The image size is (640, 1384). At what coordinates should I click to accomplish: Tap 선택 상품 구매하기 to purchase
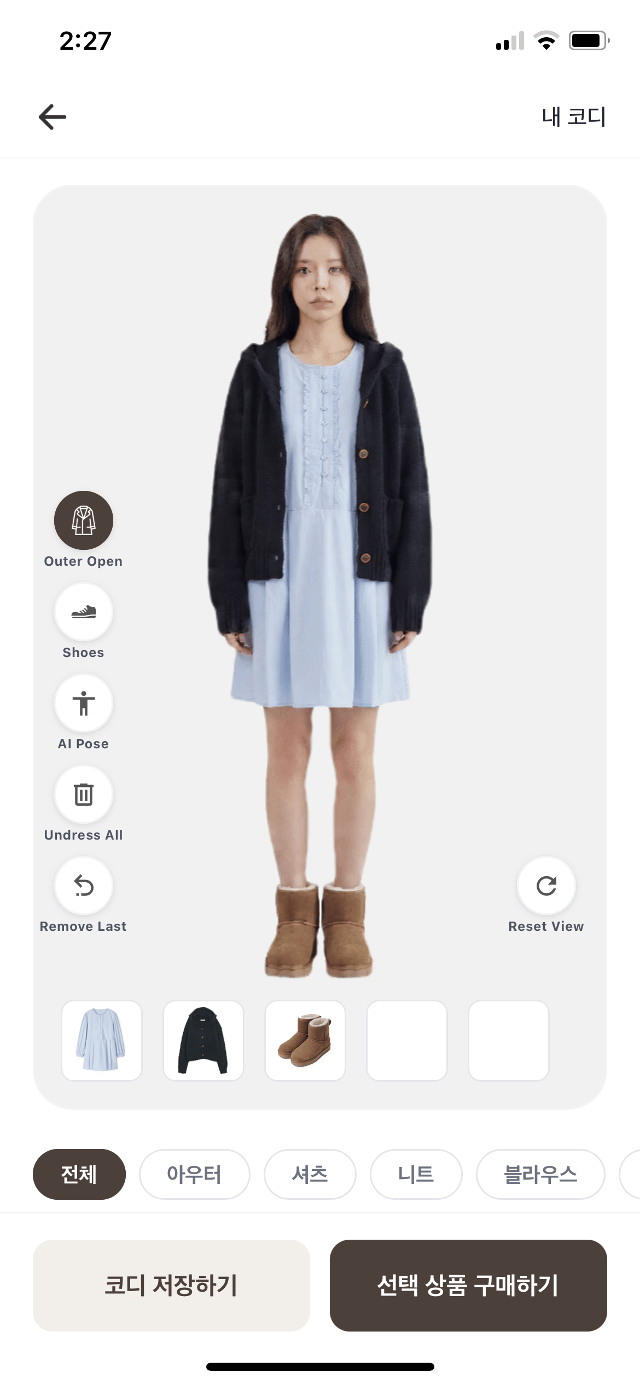click(468, 1286)
